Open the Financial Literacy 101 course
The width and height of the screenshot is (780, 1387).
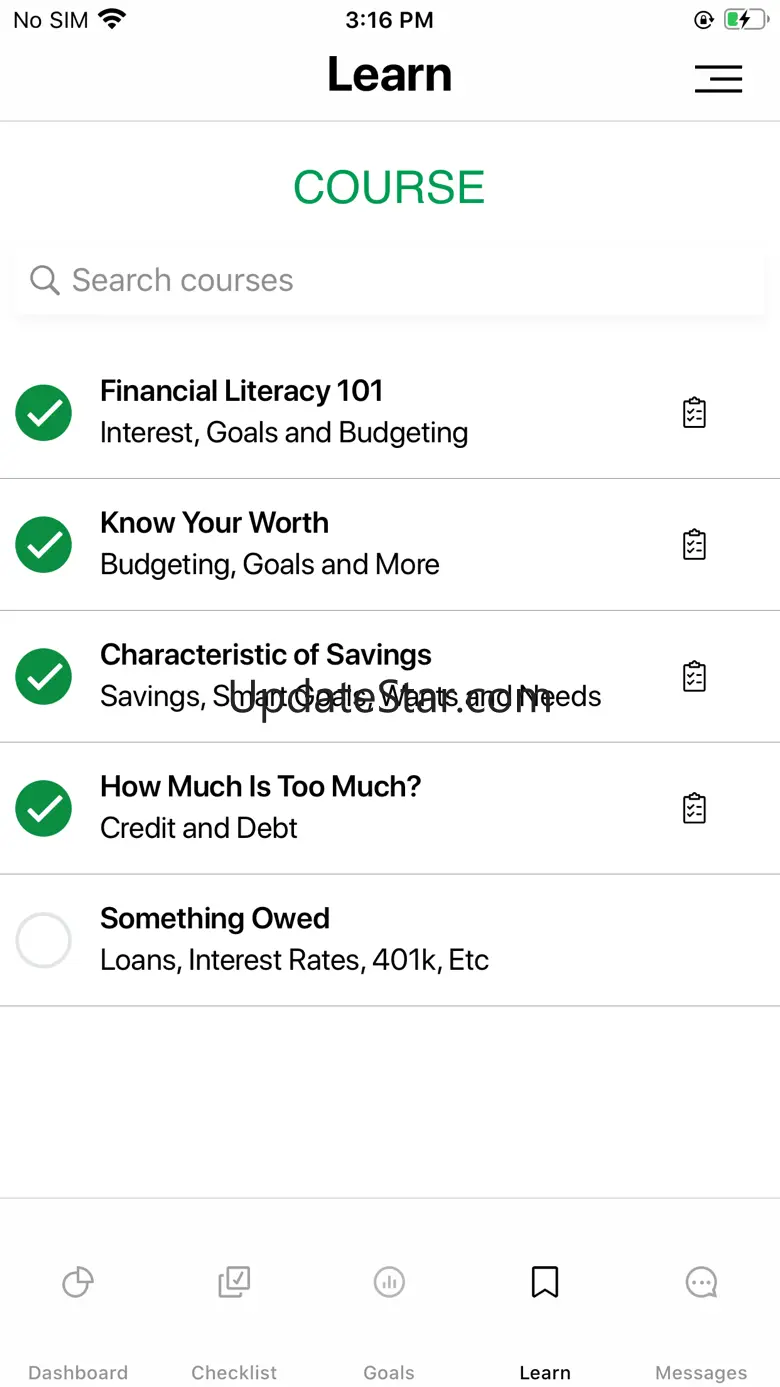pyautogui.click(x=390, y=412)
